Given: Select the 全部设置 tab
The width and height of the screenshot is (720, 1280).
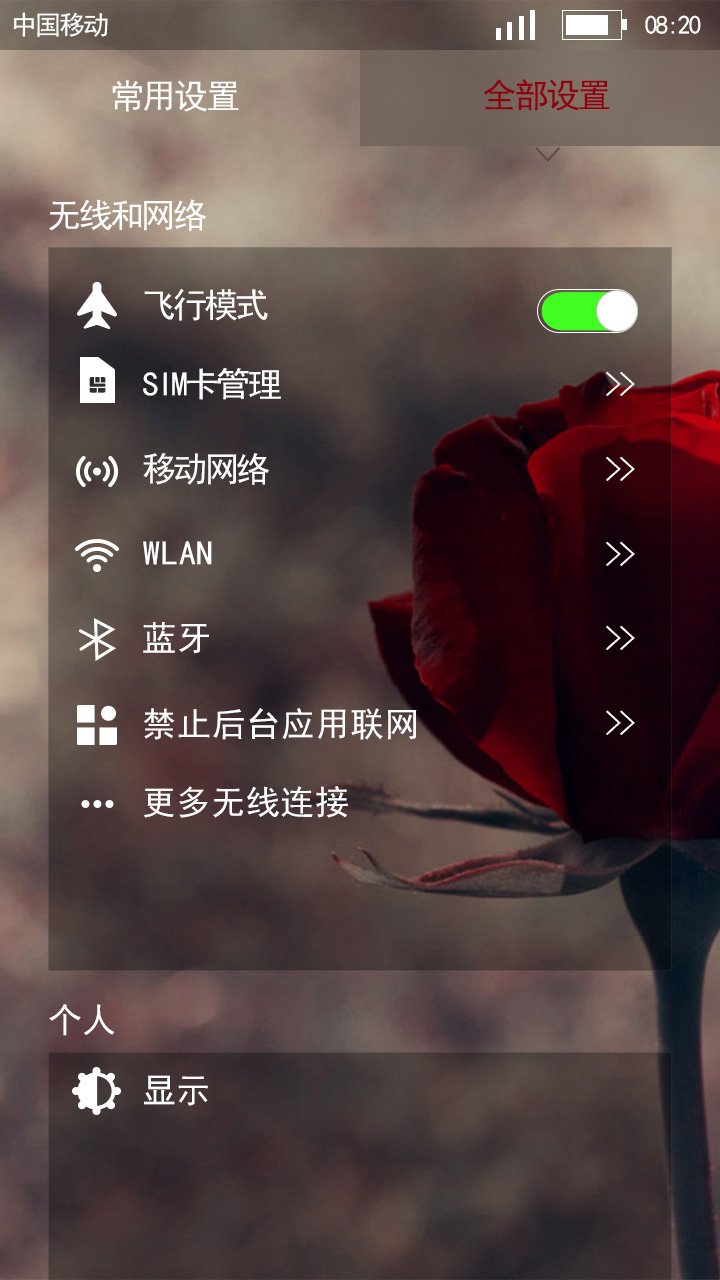Looking at the screenshot, I should coord(540,97).
